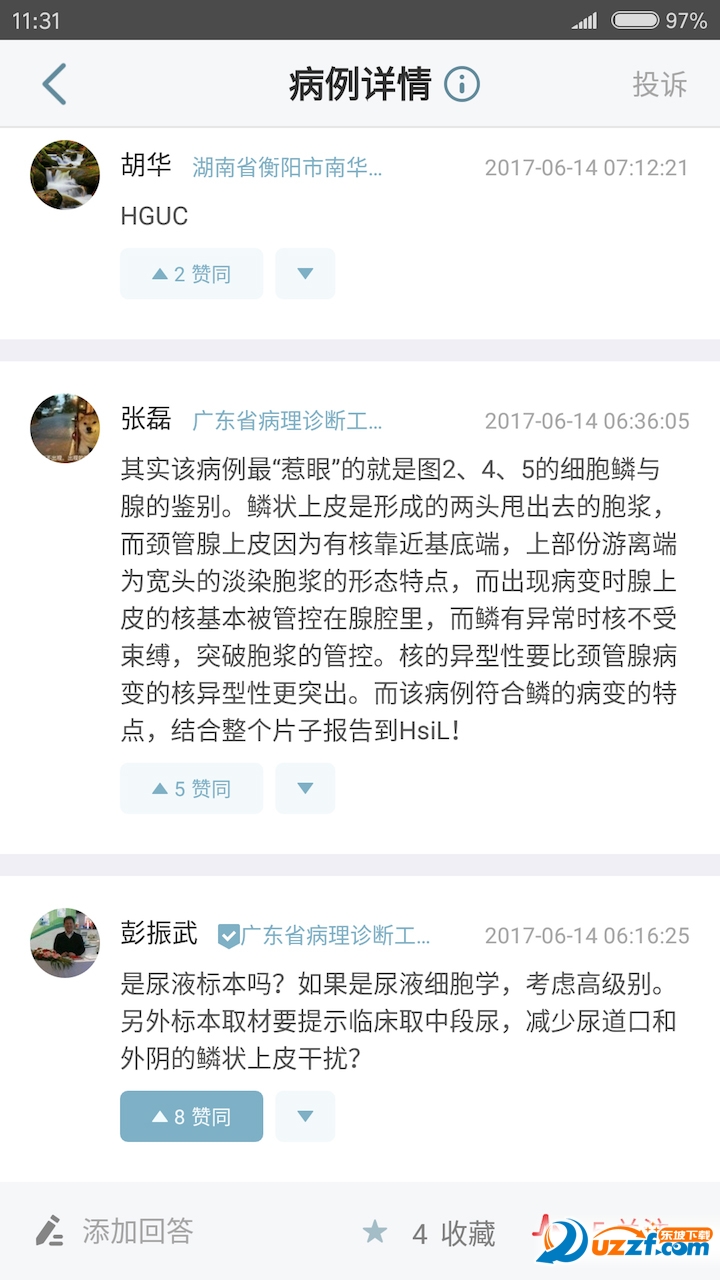
Task: Open 彭振武's profile avatar
Action: pos(65,943)
